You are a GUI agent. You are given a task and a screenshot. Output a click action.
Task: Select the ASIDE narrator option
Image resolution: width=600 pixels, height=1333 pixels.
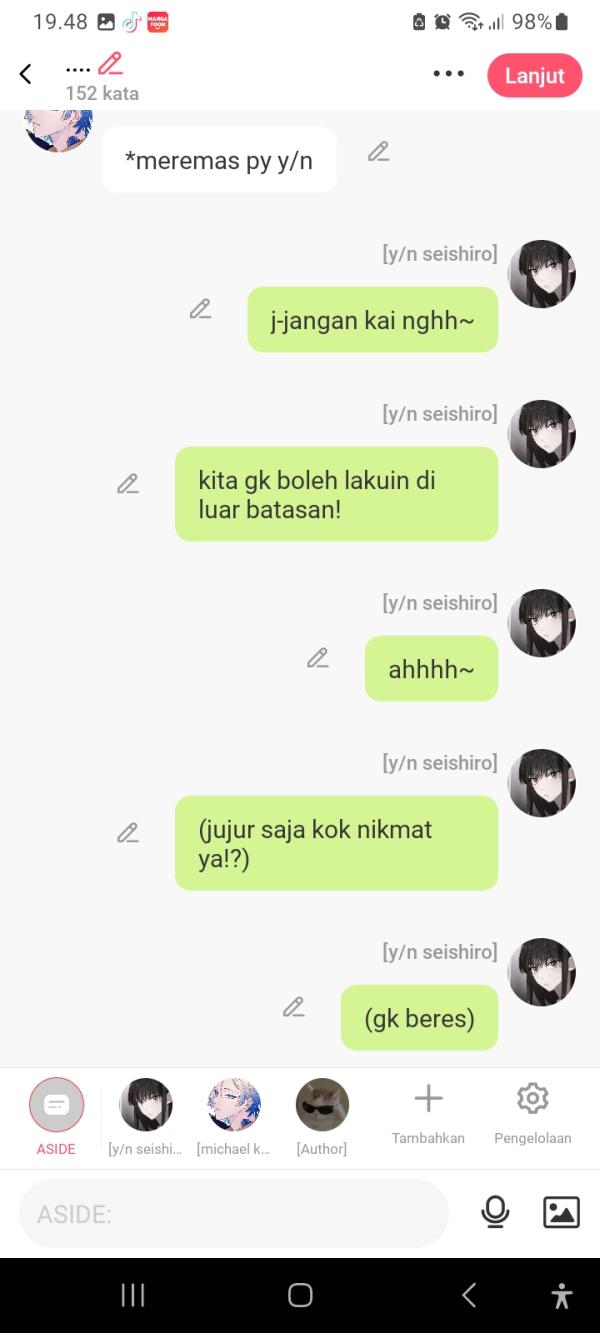click(56, 1105)
